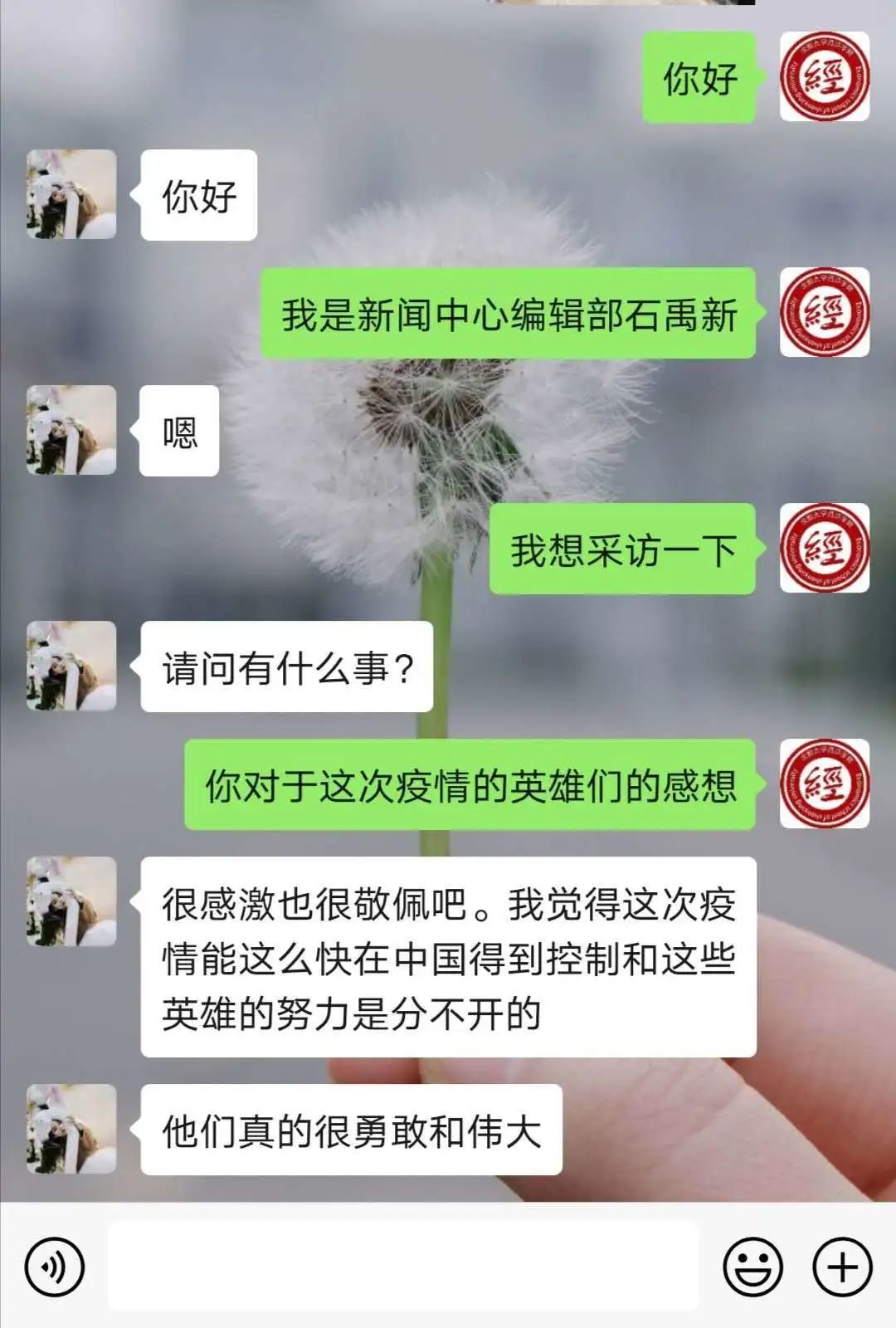Image resolution: width=896 pixels, height=1328 pixels.
Task: Open contact avatar beside "请问有什么事？"
Action: click(x=71, y=666)
